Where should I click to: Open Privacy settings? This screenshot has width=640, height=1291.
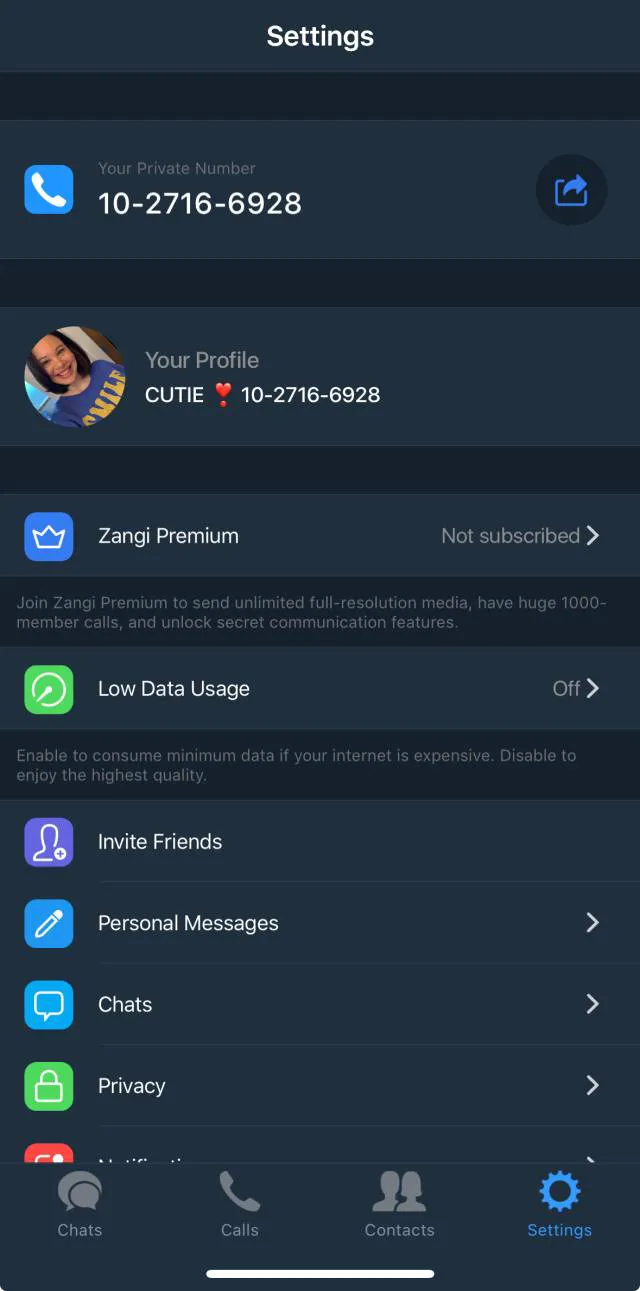pyautogui.click(x=320, y=1086)
